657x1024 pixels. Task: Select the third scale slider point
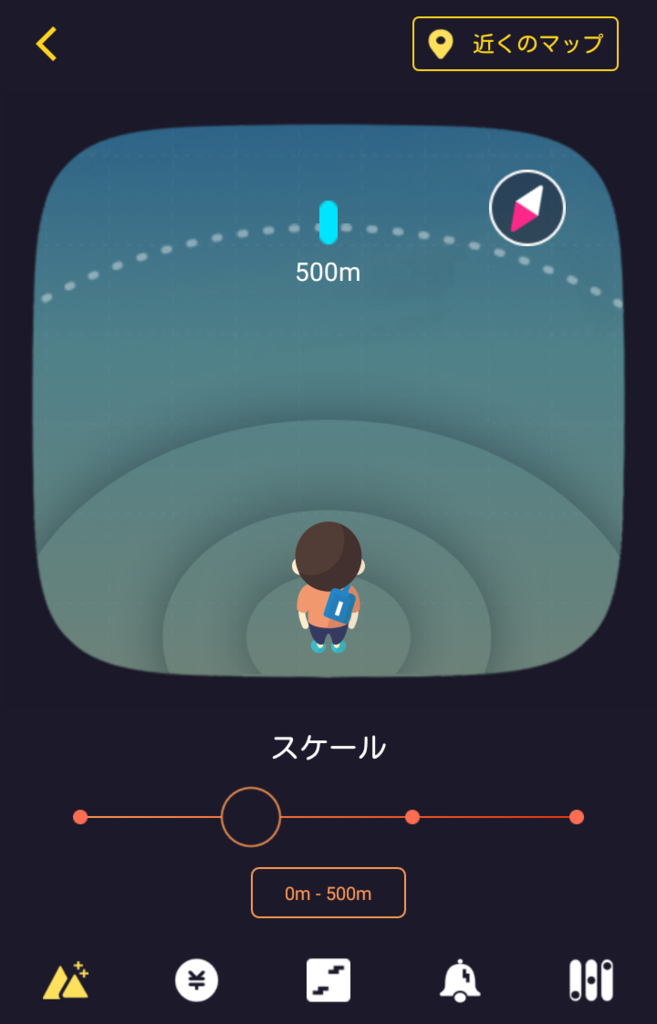[412, 817]
